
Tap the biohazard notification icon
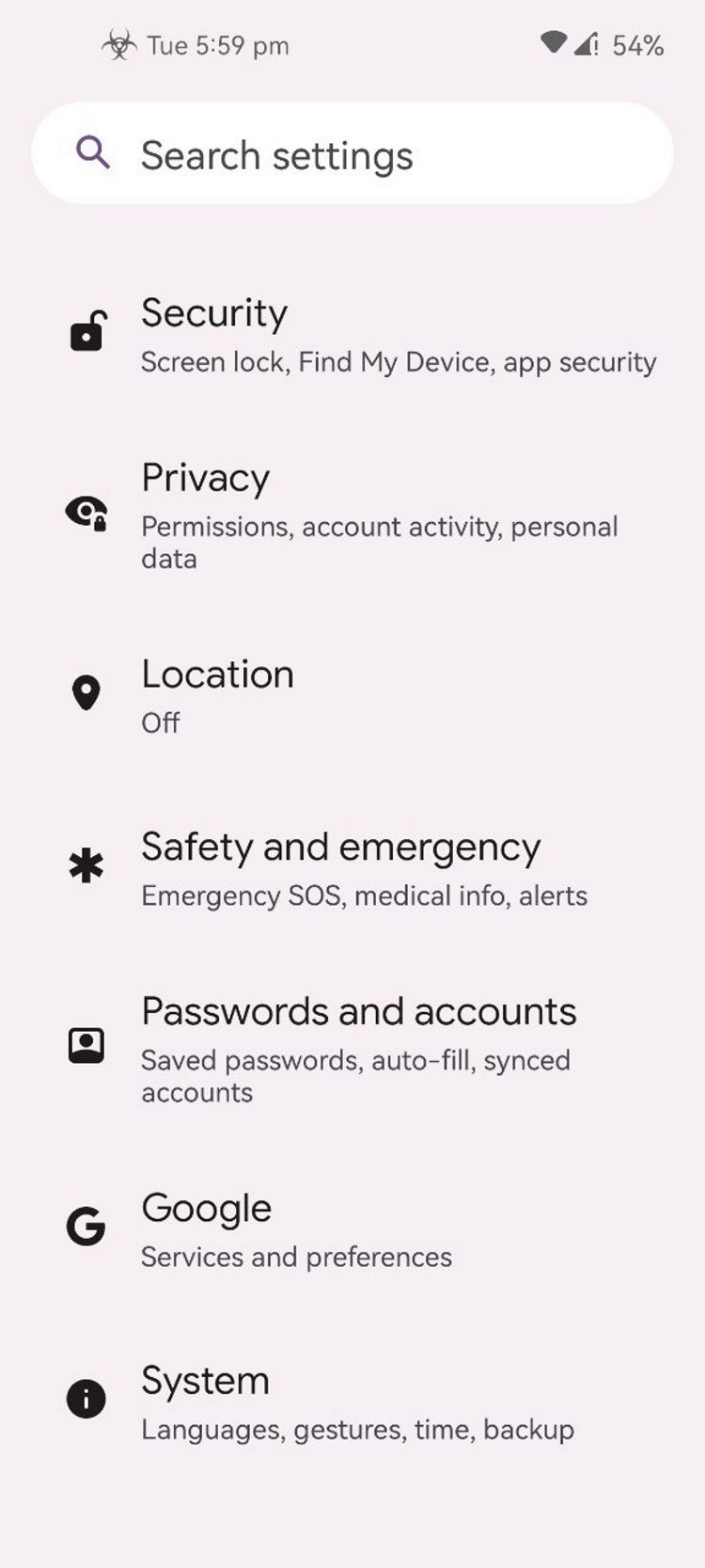pos(117,44)
